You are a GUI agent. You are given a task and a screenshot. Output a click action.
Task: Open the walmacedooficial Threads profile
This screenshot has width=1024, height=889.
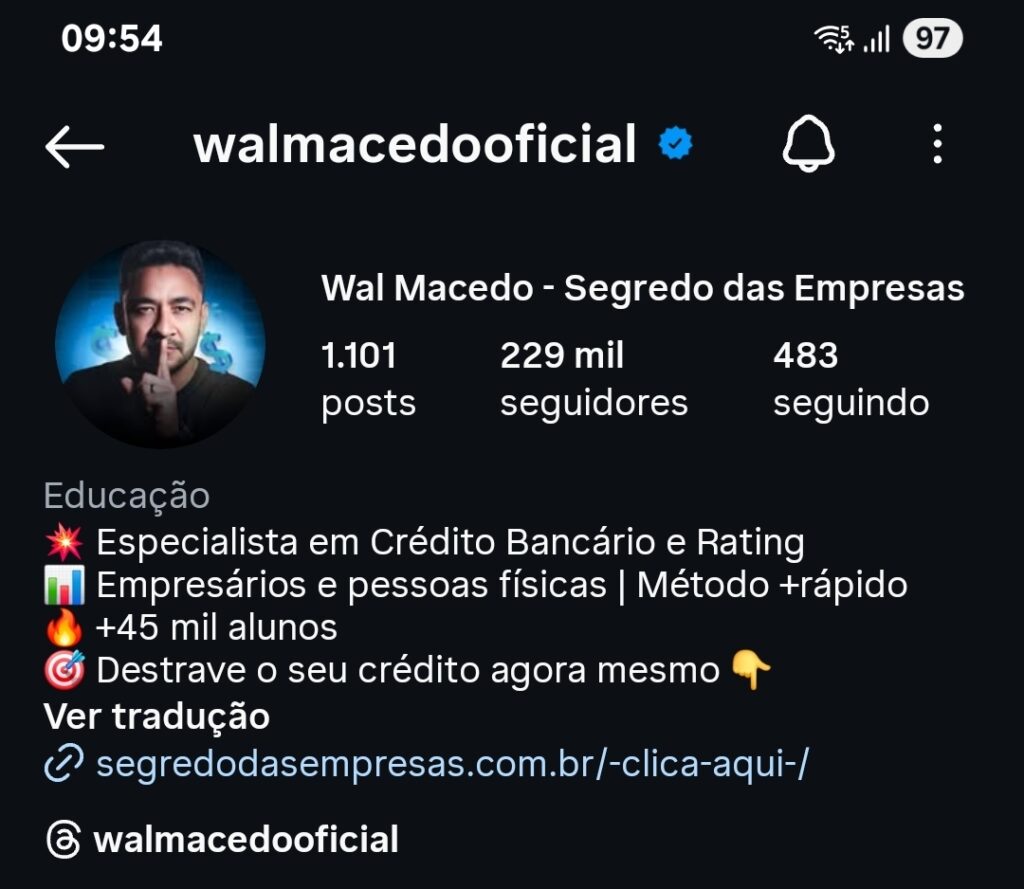[x=245, y=839]
